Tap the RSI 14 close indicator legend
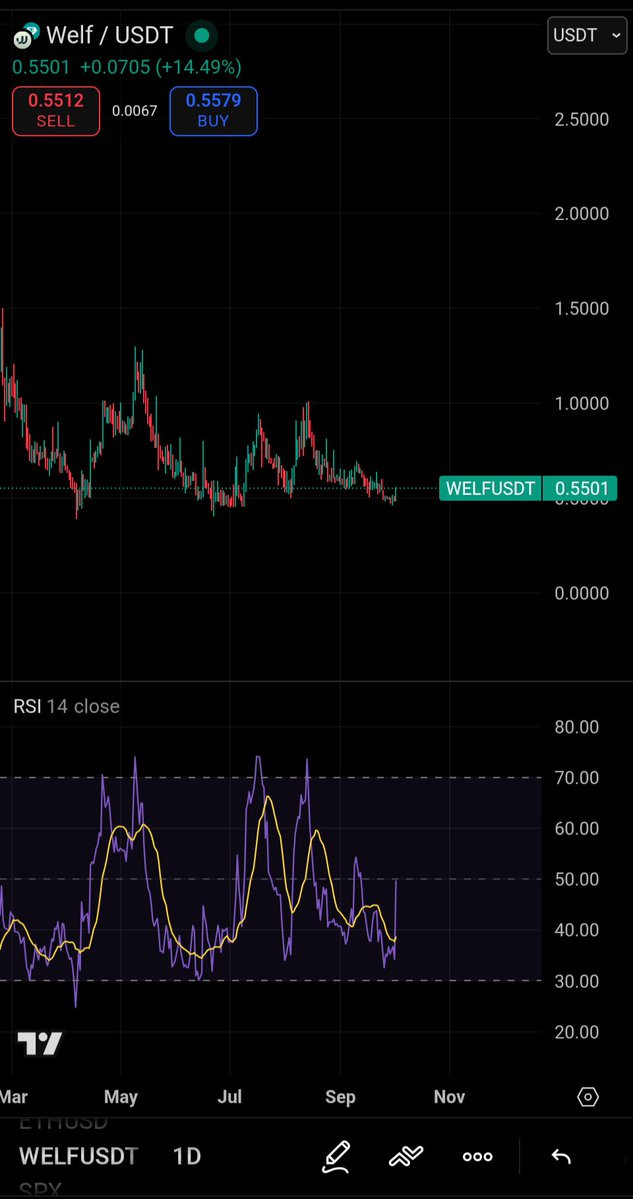 point(67,706)
